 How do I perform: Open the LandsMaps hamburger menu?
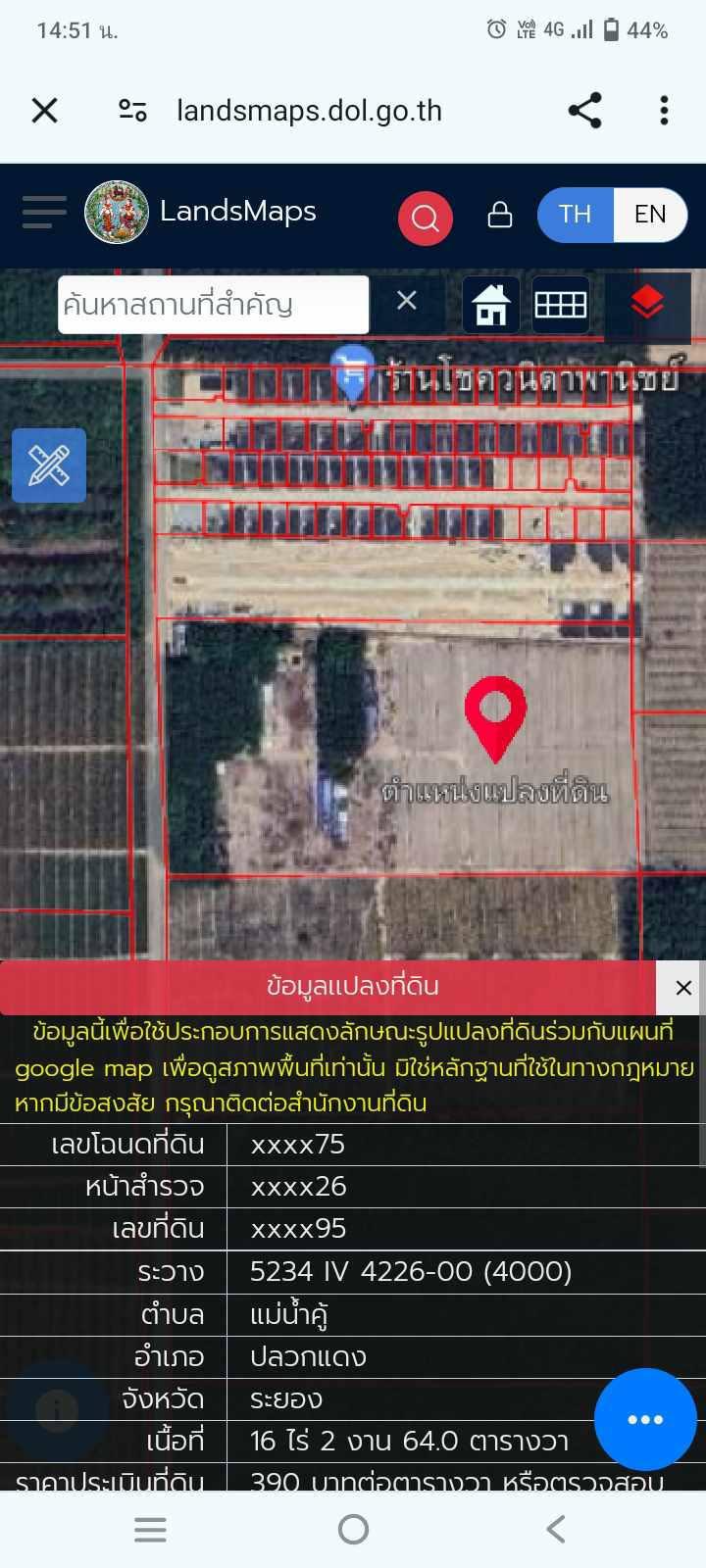click(44, 212)
